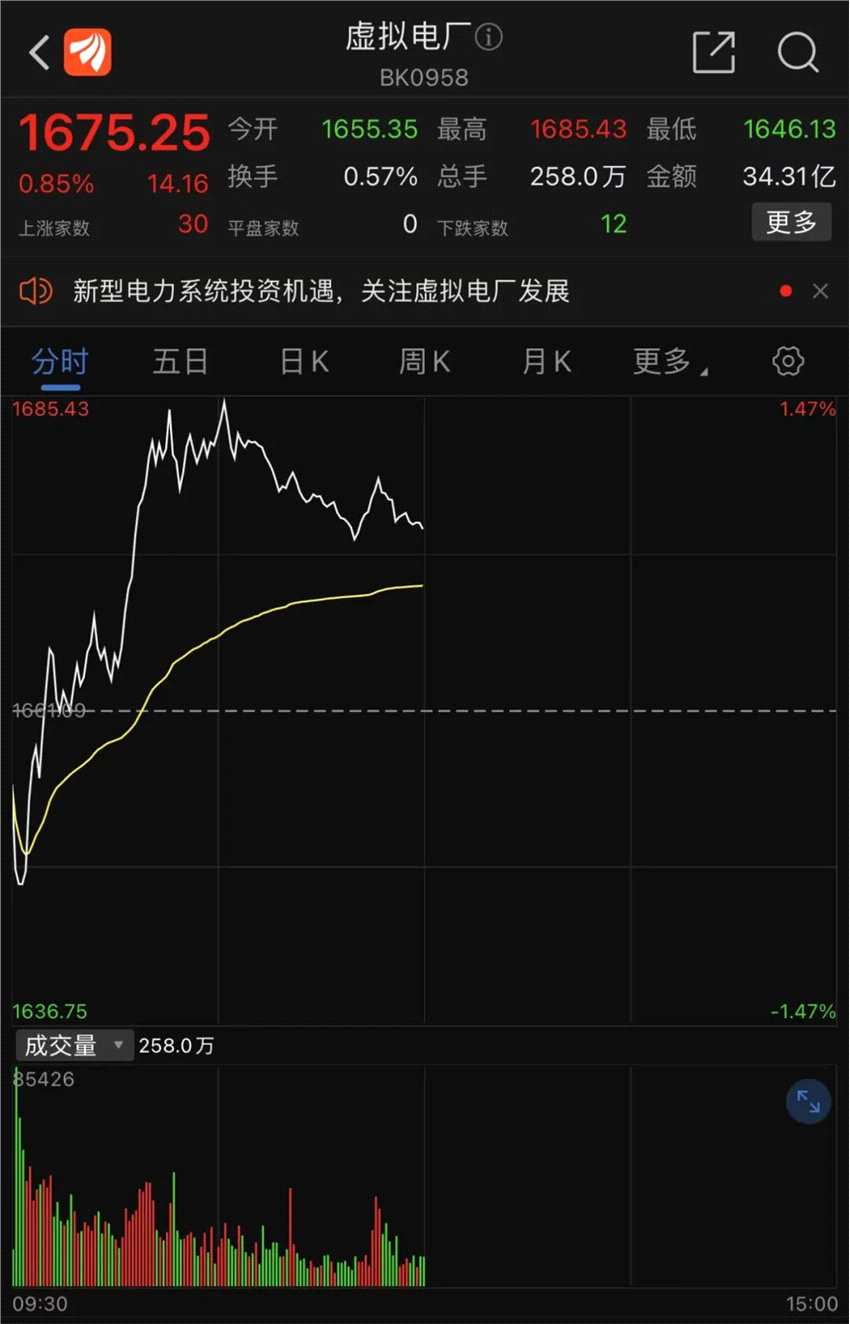This screenshot has width=850, height=1324.
Task: Open 更多 in the stats panel
Action: click(x=791, y=221)
